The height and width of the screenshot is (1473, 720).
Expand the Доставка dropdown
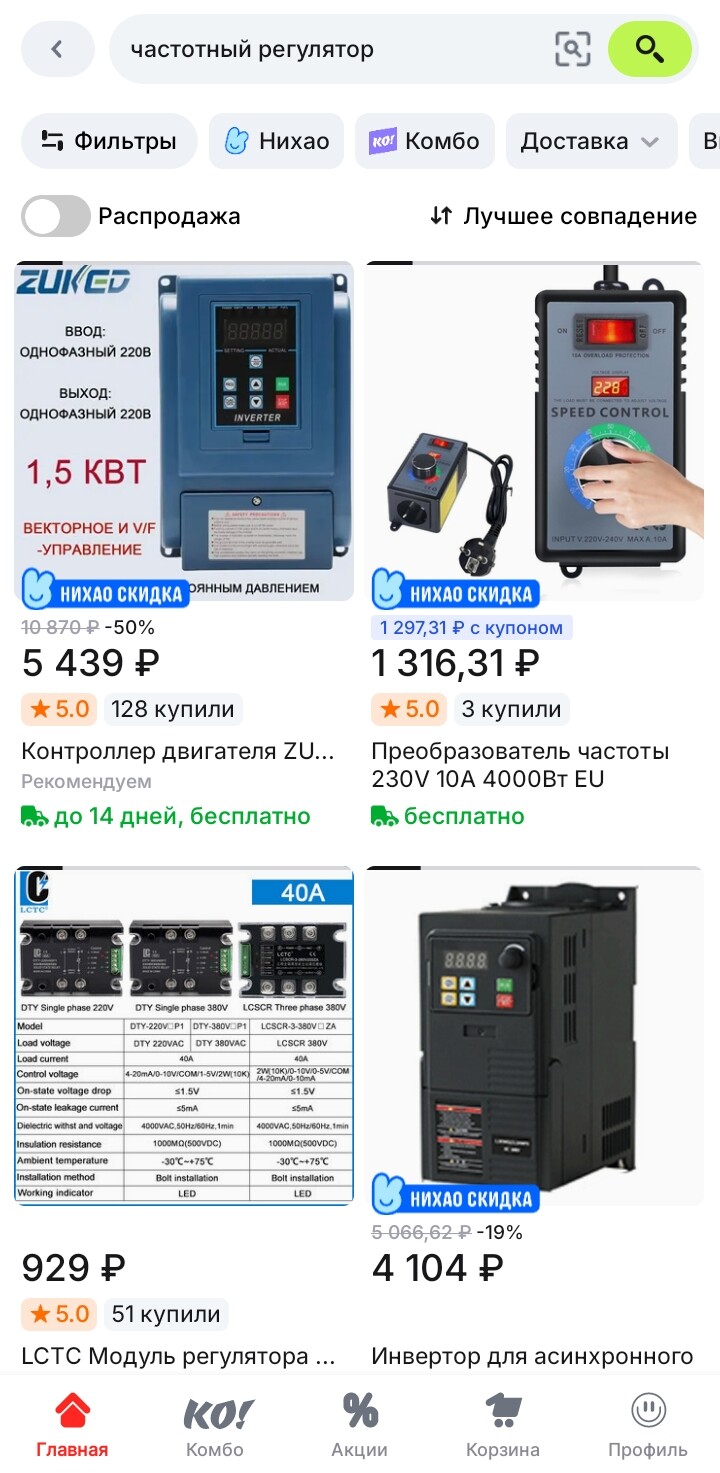point(590,141)
